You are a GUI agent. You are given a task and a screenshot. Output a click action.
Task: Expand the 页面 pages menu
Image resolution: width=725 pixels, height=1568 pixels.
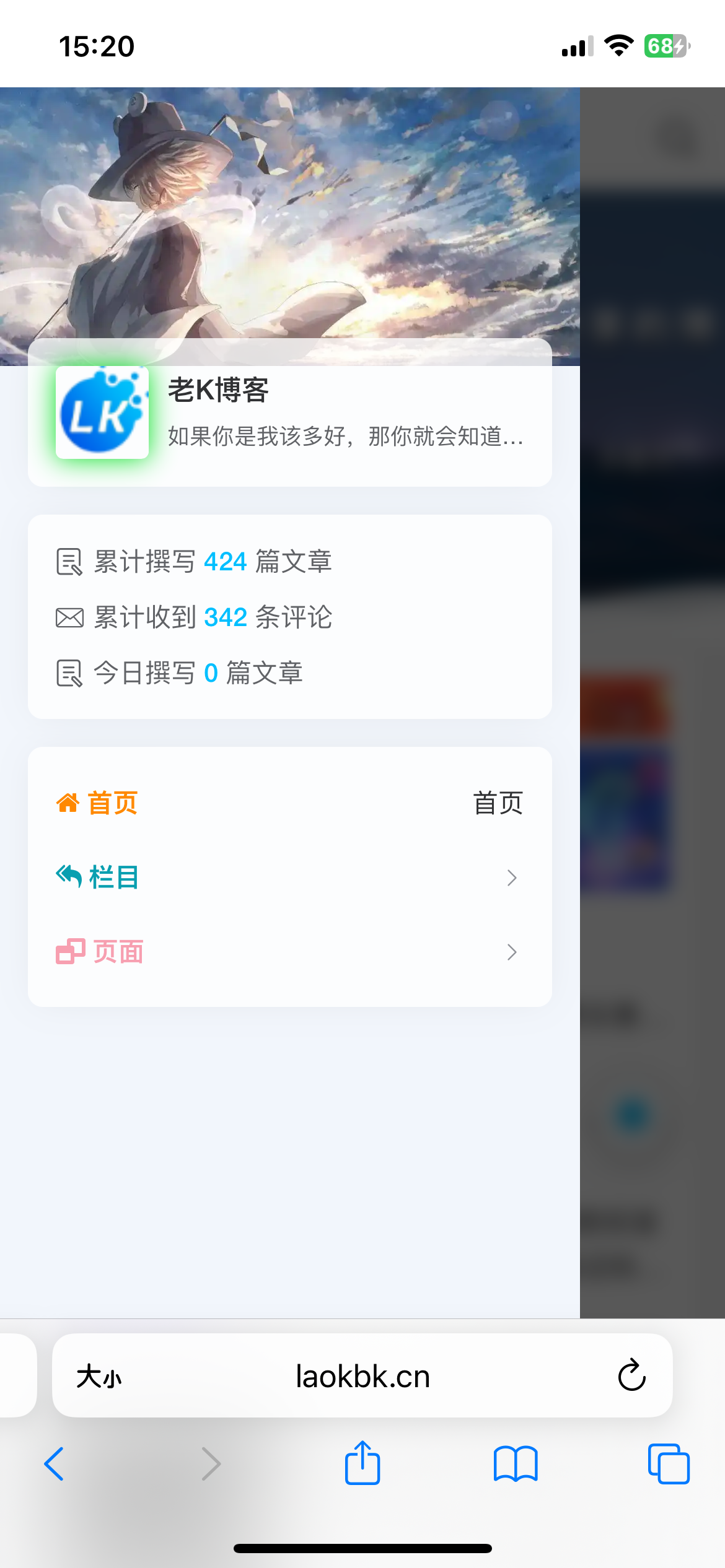coord(289,952)
